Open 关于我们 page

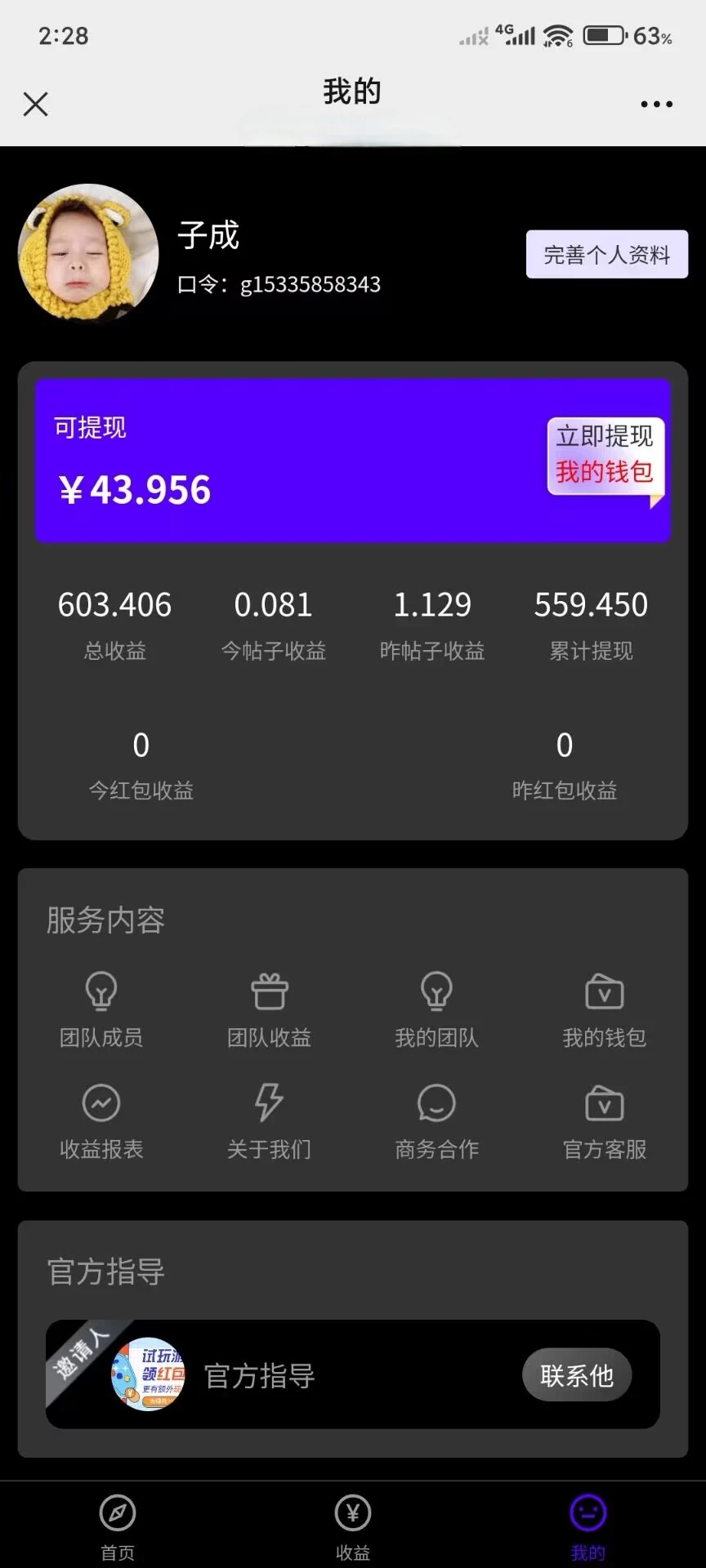269,1120
